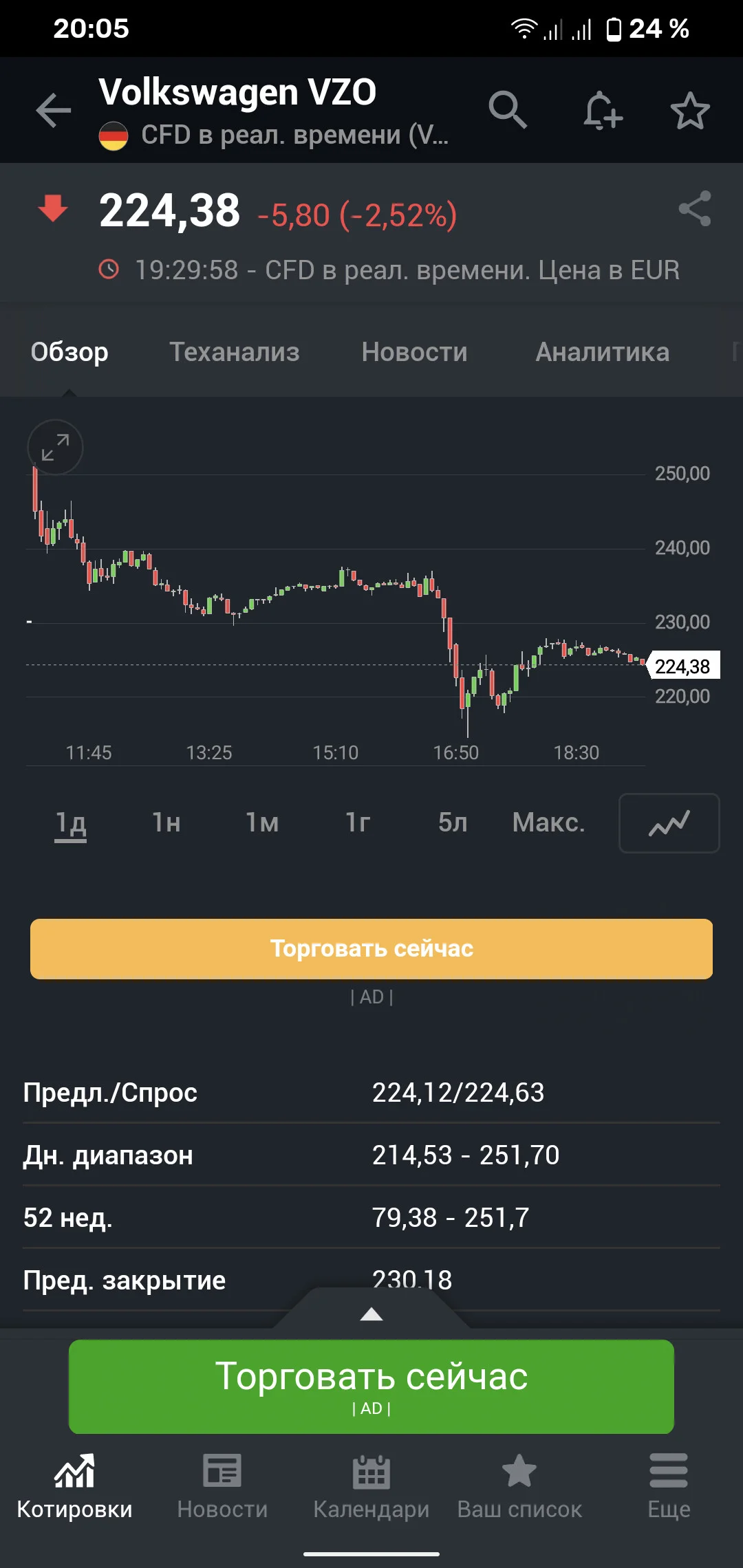Create a price alert with the bell icon
743x1568 pixels.
coord(603,110)
